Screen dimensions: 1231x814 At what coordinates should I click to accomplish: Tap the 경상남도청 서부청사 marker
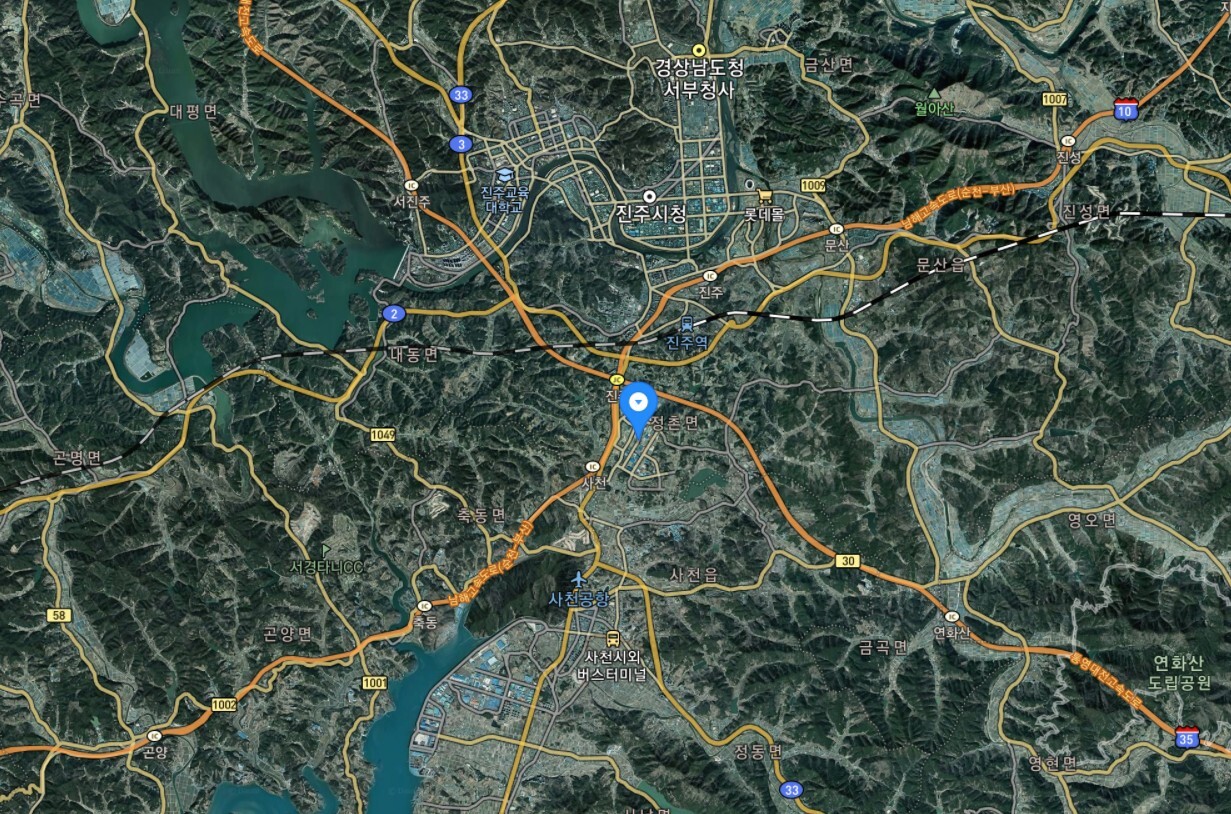click(x=700, y=49)
